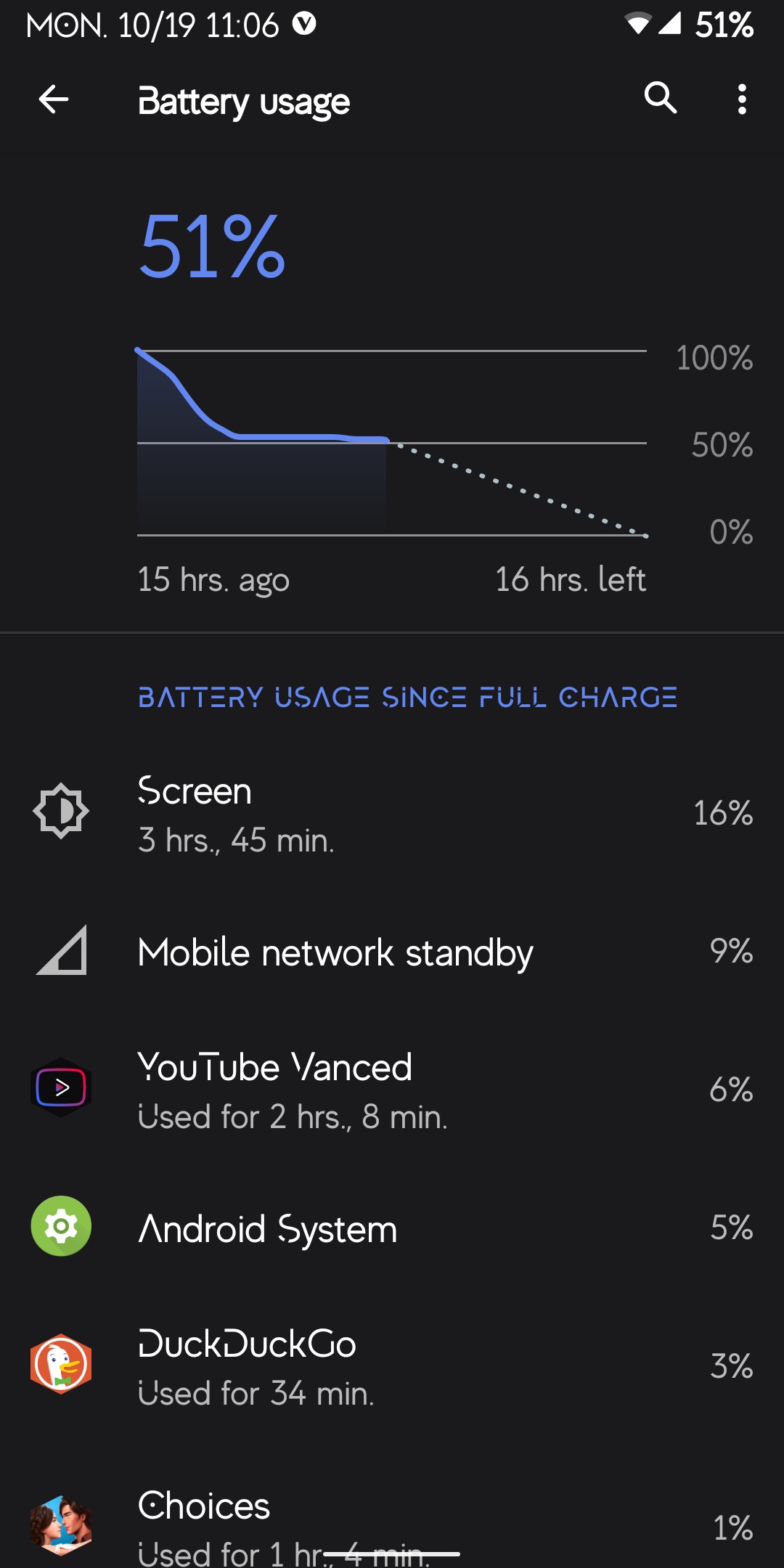This screenshot has height=1568, width=784.
Task: Open Mobile network standby details
Action: point(392,952)
